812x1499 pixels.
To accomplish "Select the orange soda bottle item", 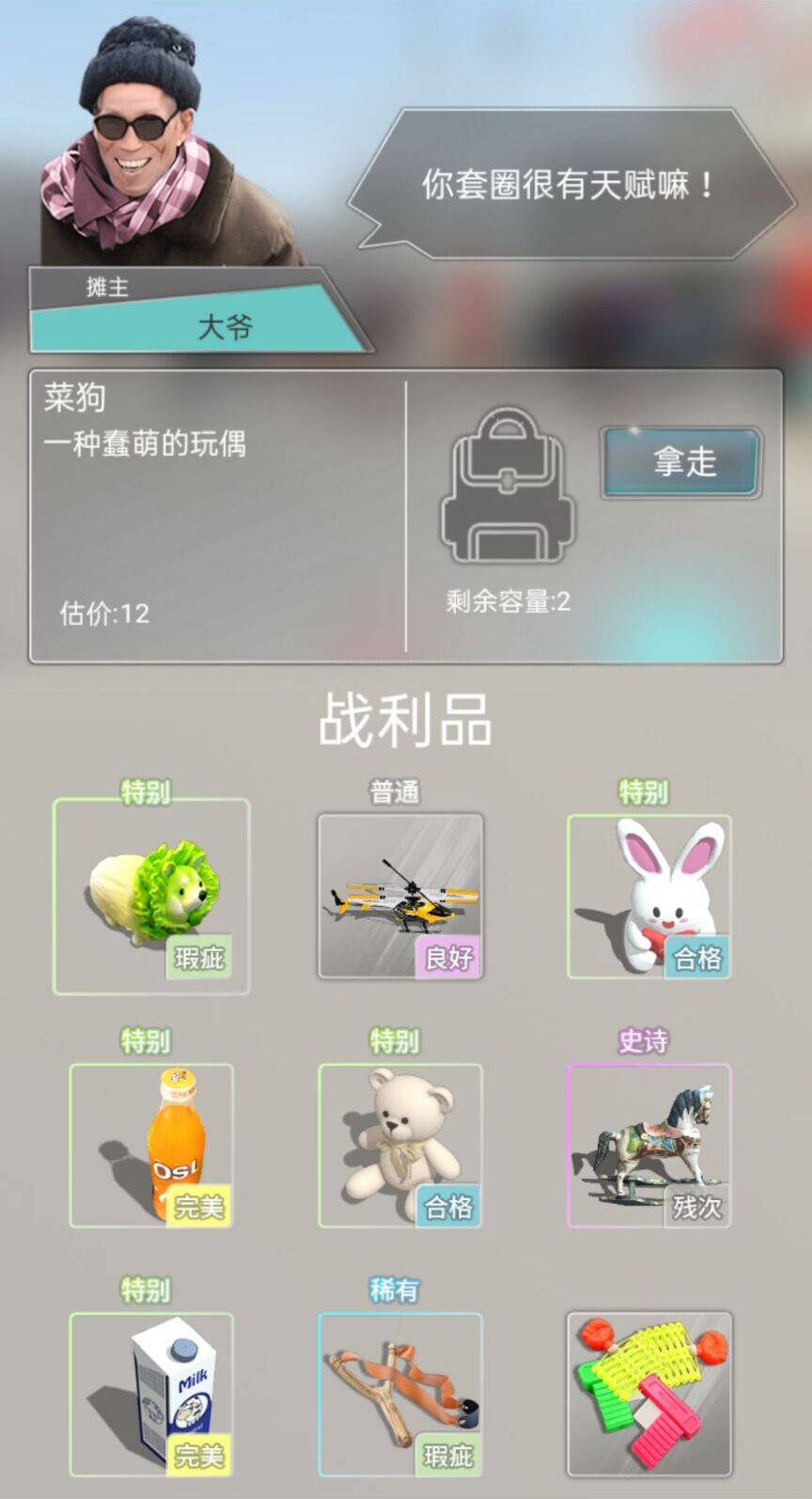I will tap(151, 1146).
